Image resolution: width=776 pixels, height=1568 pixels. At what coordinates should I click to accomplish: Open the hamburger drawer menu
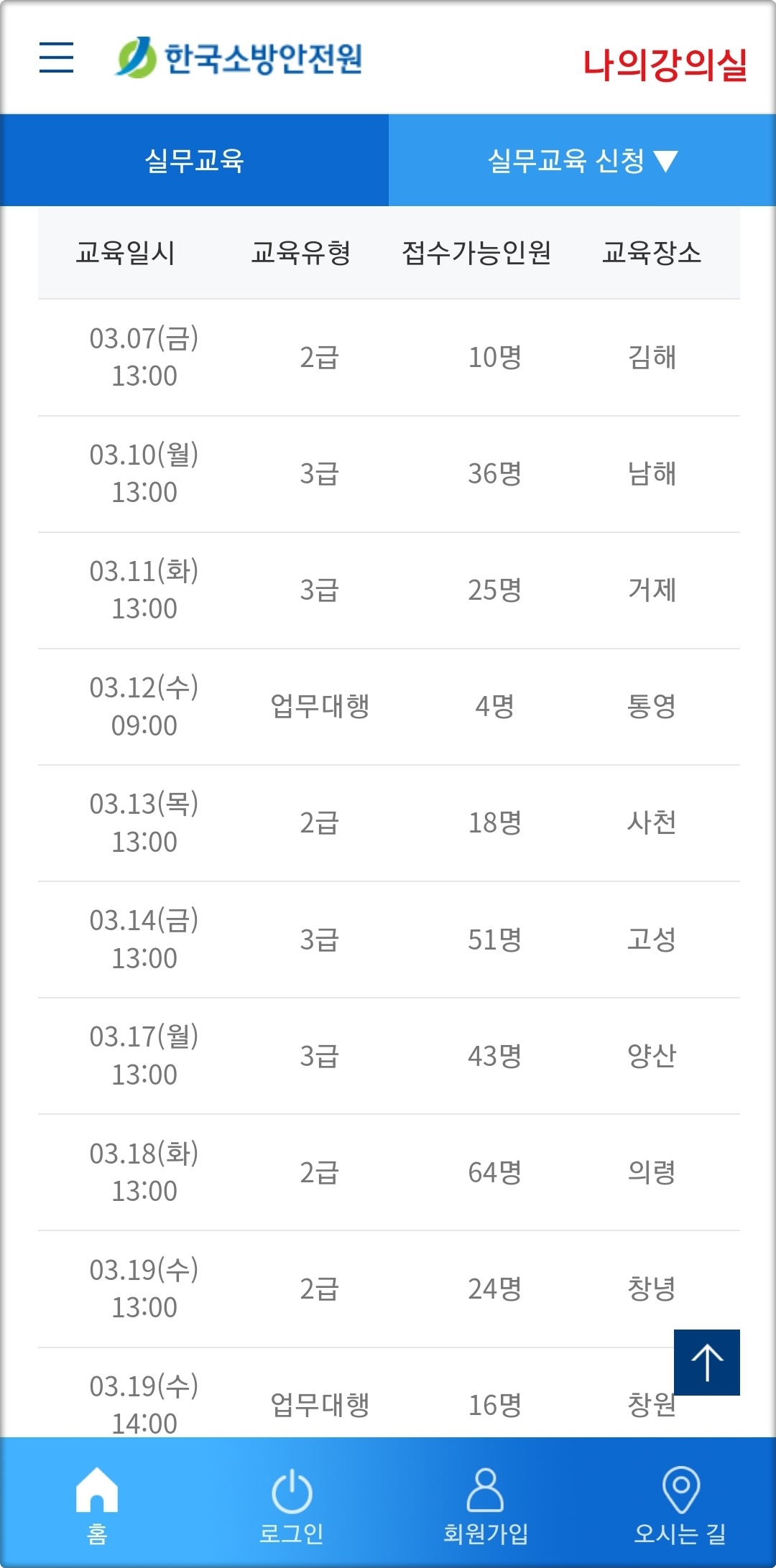pos(56,57)
